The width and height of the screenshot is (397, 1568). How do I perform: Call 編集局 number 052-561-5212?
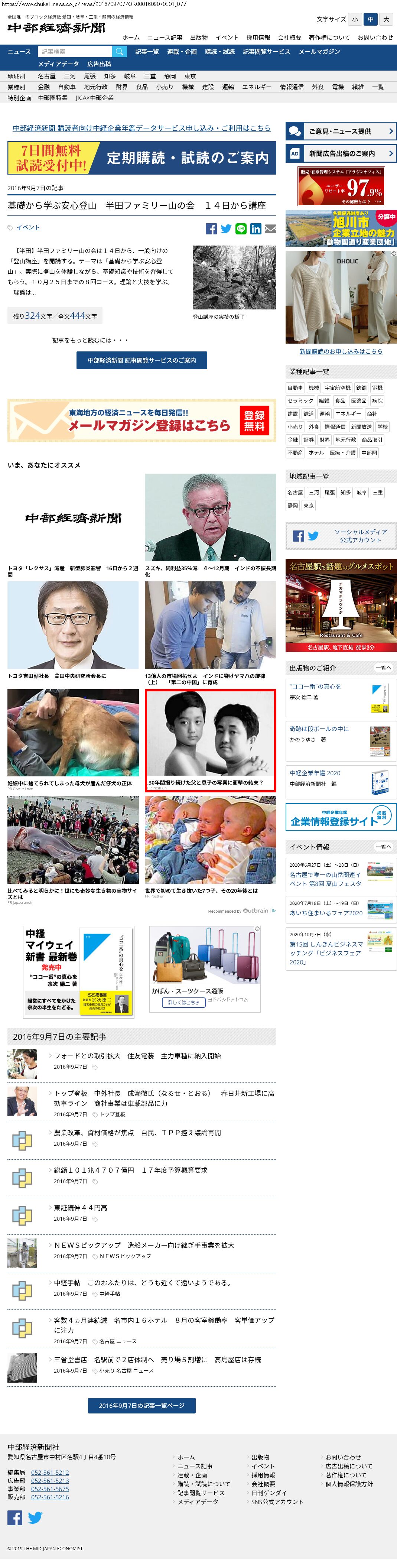click(x=50, y=1473)
